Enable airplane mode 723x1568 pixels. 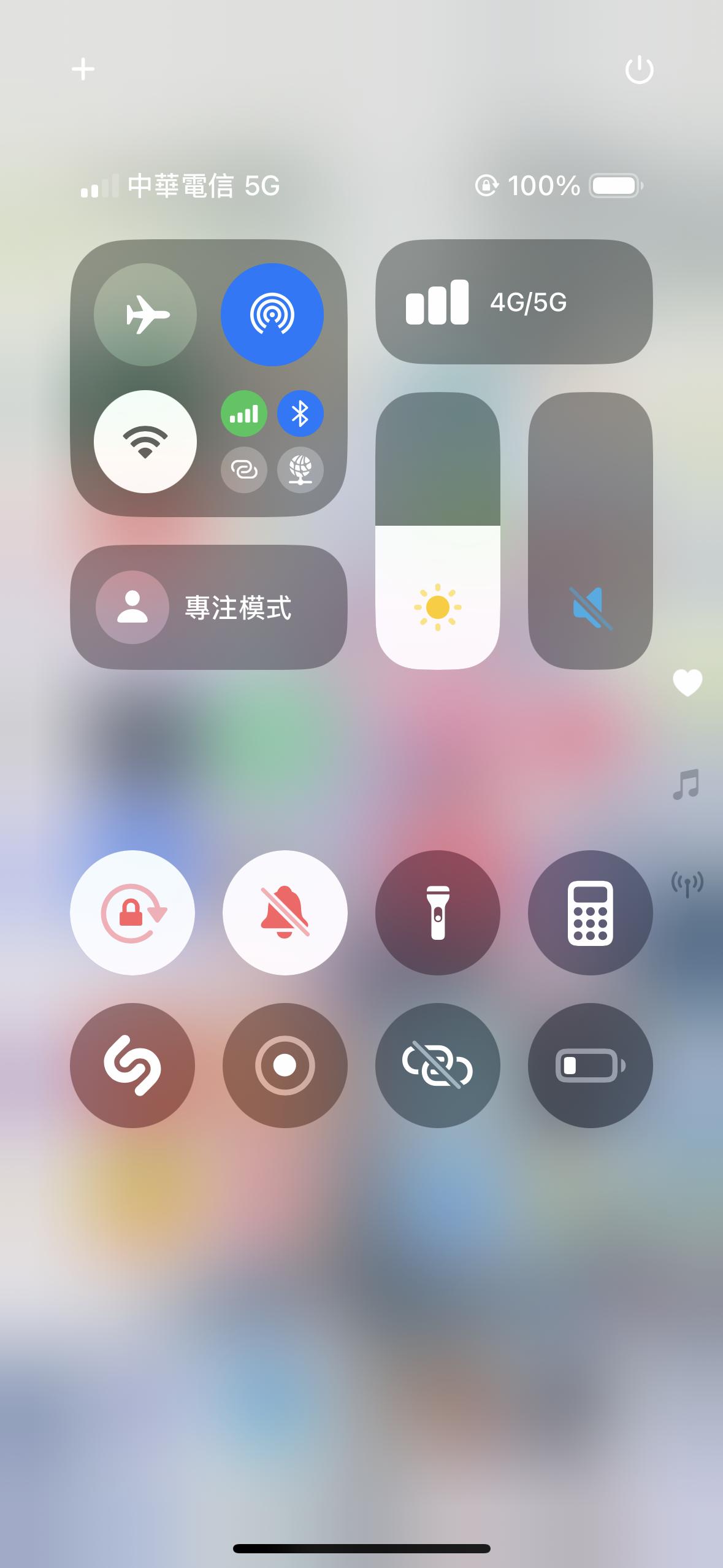pyautogui.click(x=145, y=315)
